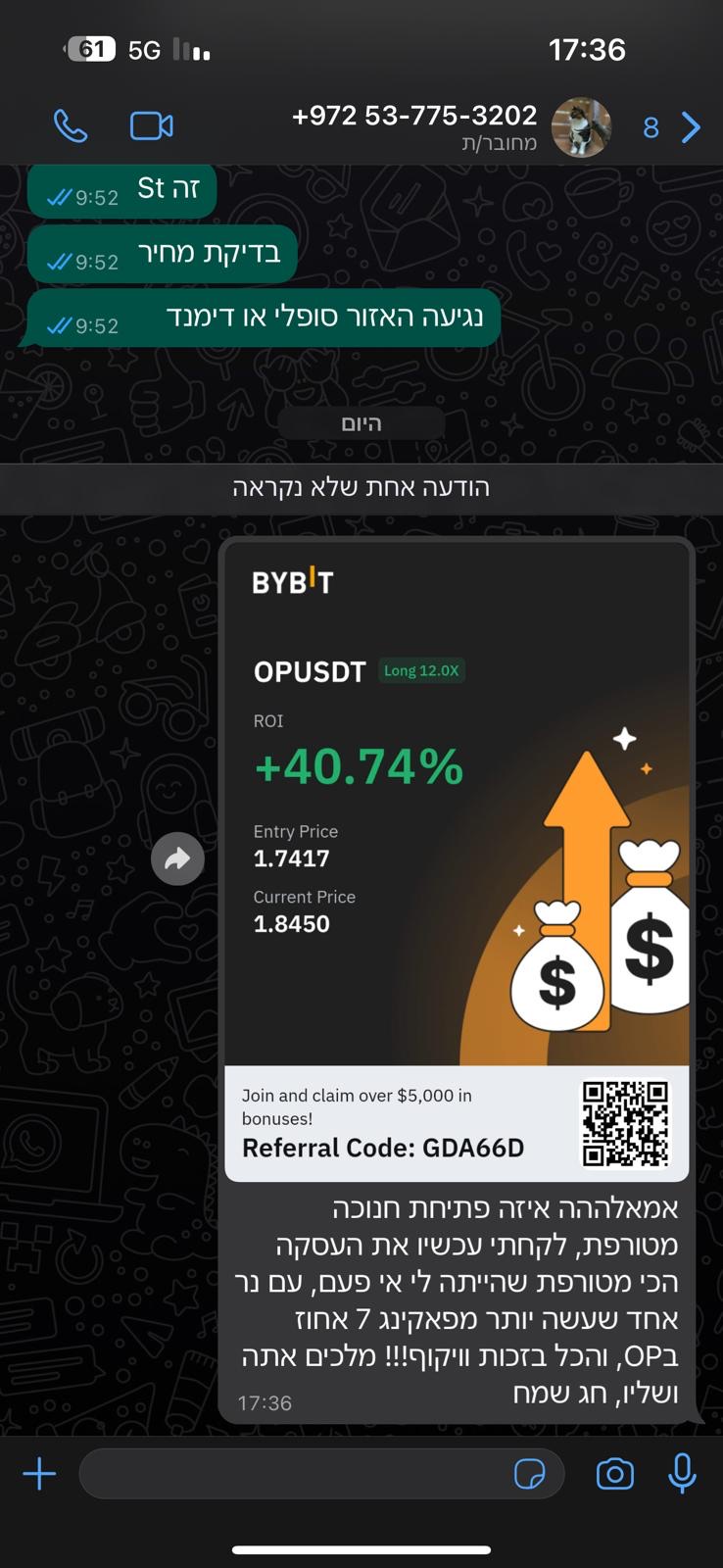Forward the Bybit OPUSDT image message
This screenshot has width=723, height=1568.
click(x=177, y=858)
